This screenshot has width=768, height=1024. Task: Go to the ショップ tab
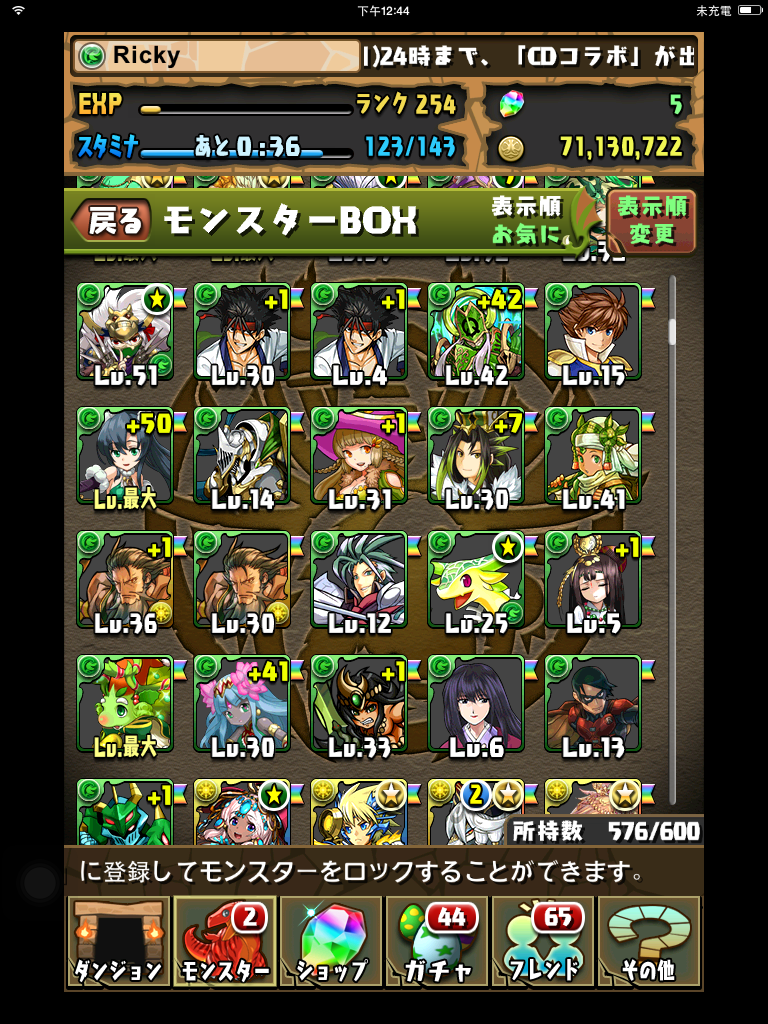pyautogui.click(x=332, y=942)
